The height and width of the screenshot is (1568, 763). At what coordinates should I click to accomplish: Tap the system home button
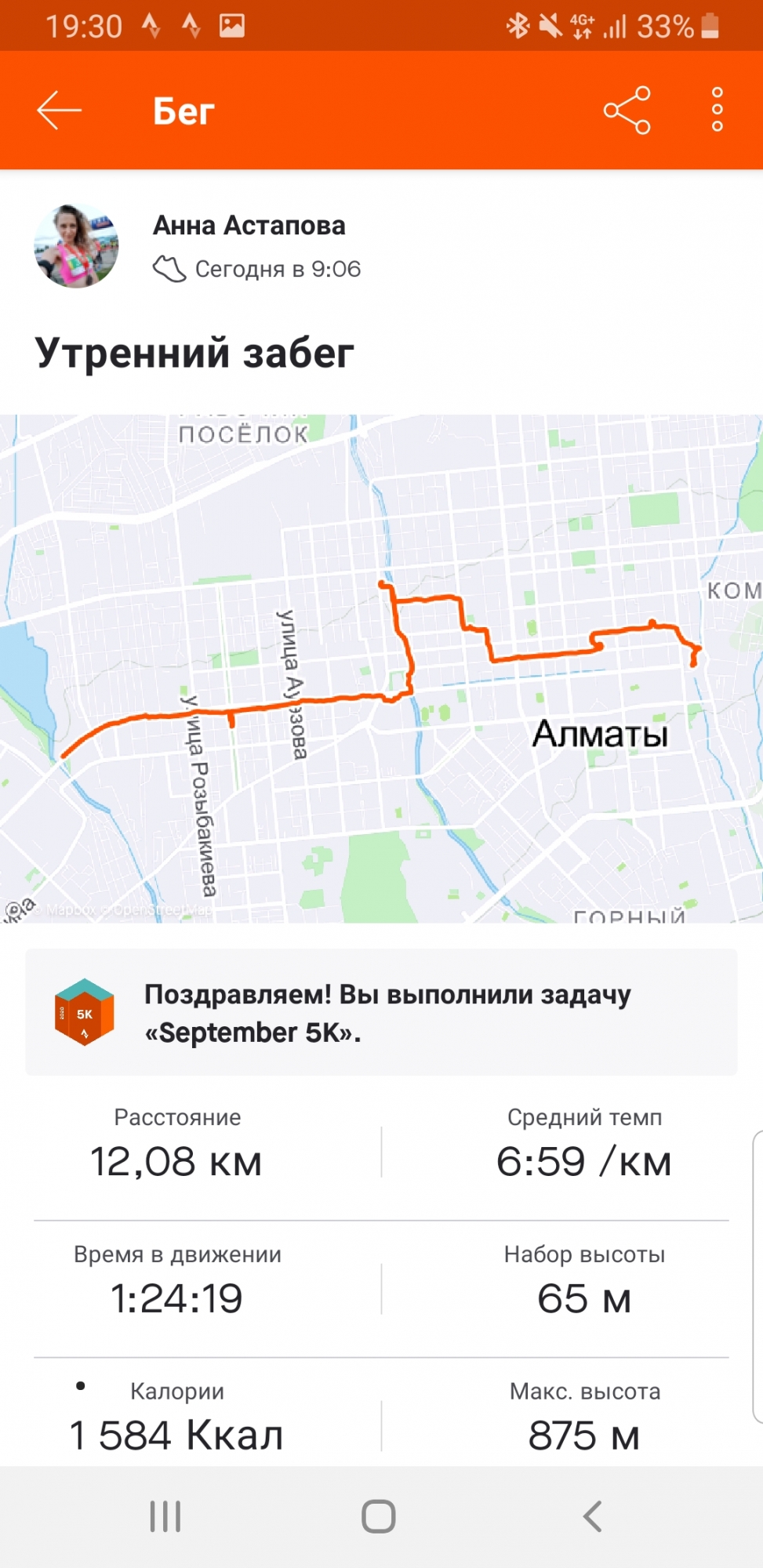click(x=378, y=1516)
